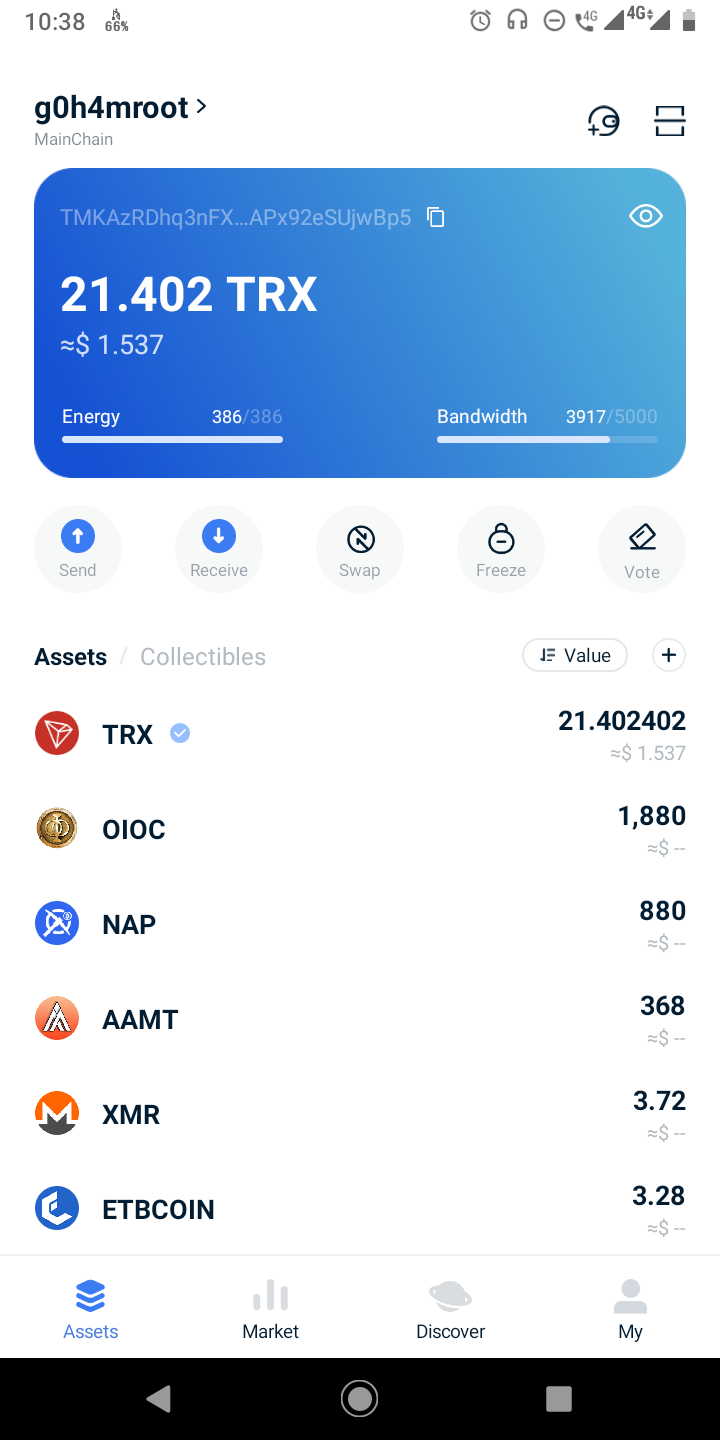Open the NAP asset row
Image resolution: width=720 pixels, height=1440 pixels.
pos(360,925)
